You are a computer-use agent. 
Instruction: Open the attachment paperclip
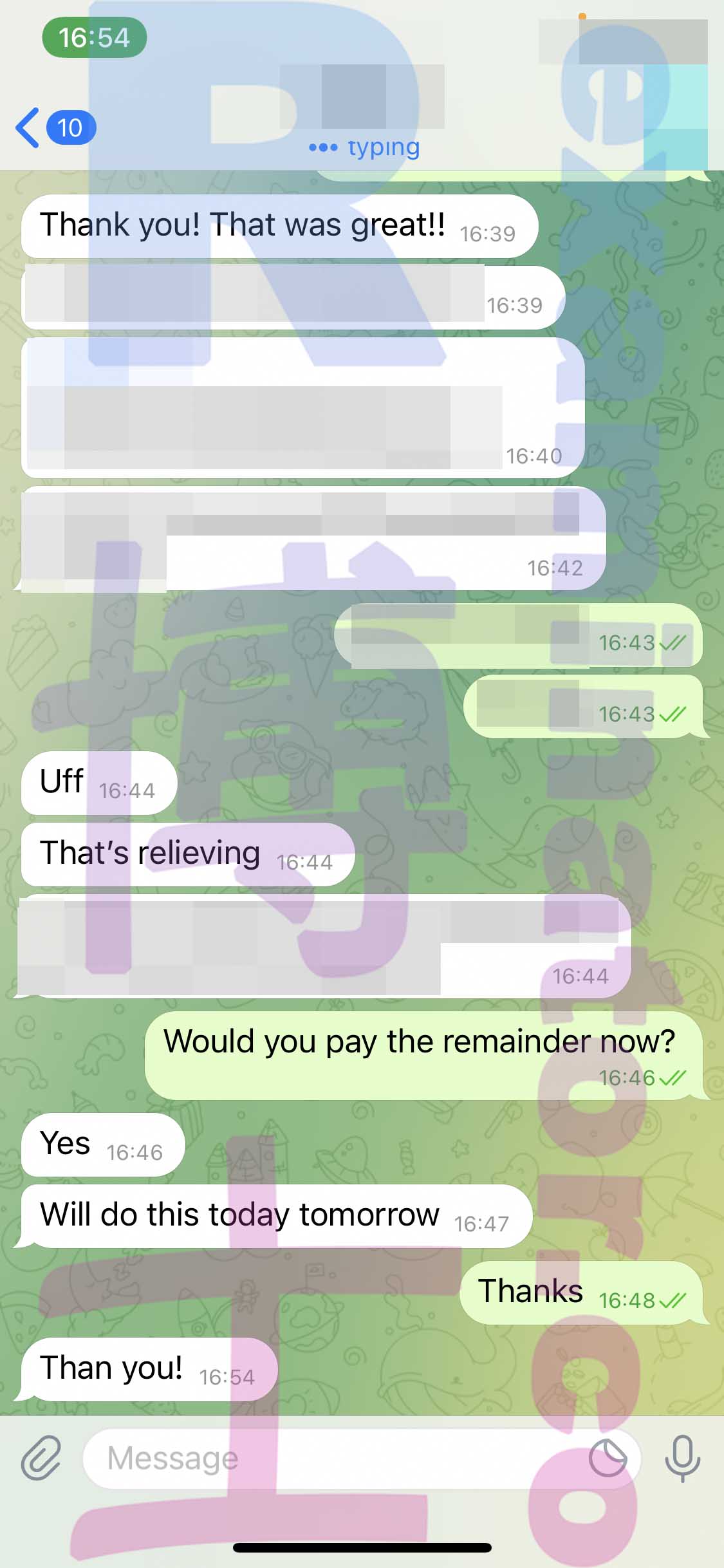(x=41, y=1457)
